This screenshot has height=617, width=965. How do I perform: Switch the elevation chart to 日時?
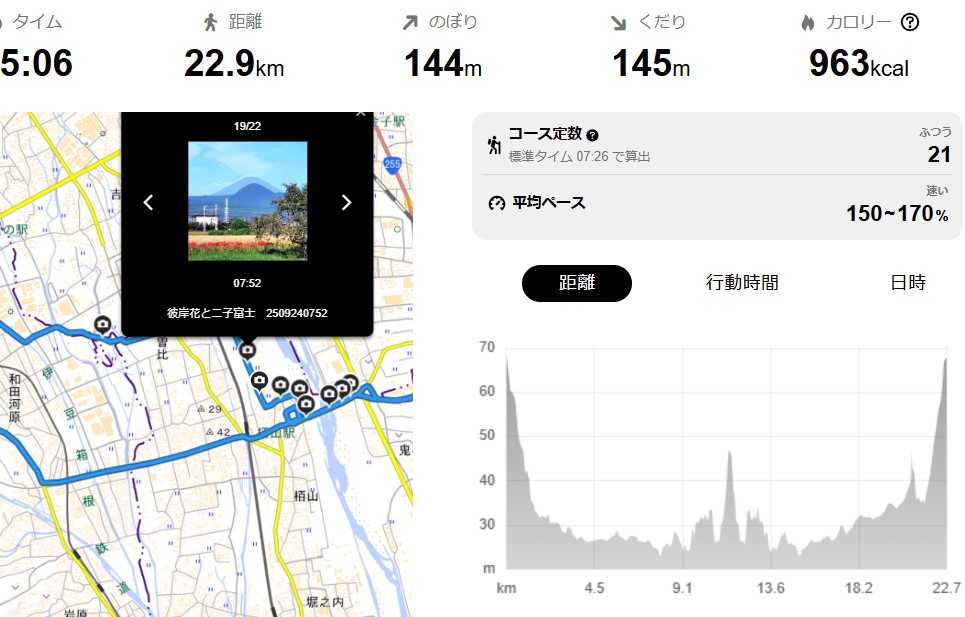coord(907,283)
